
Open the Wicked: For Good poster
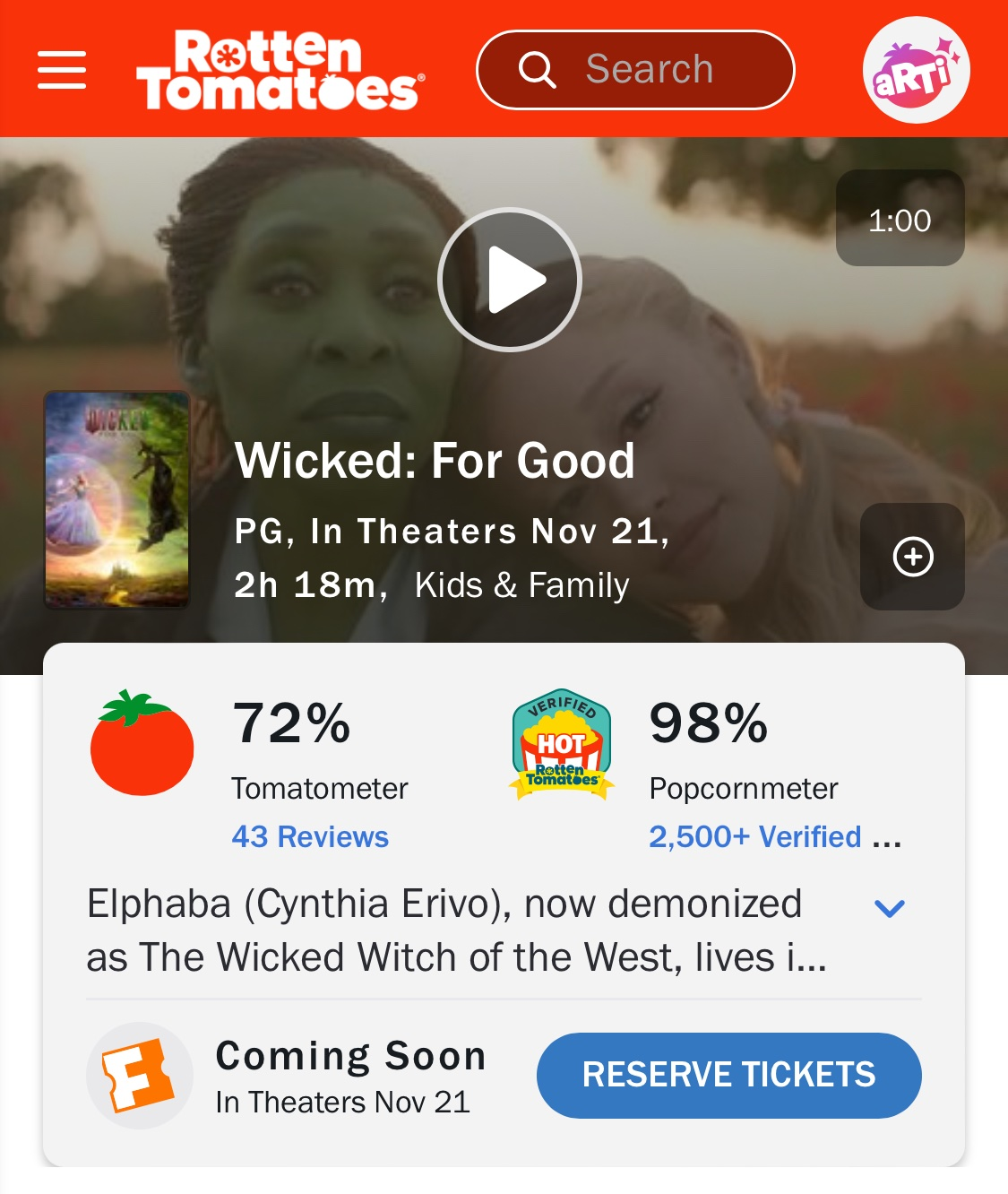point(117,500)
